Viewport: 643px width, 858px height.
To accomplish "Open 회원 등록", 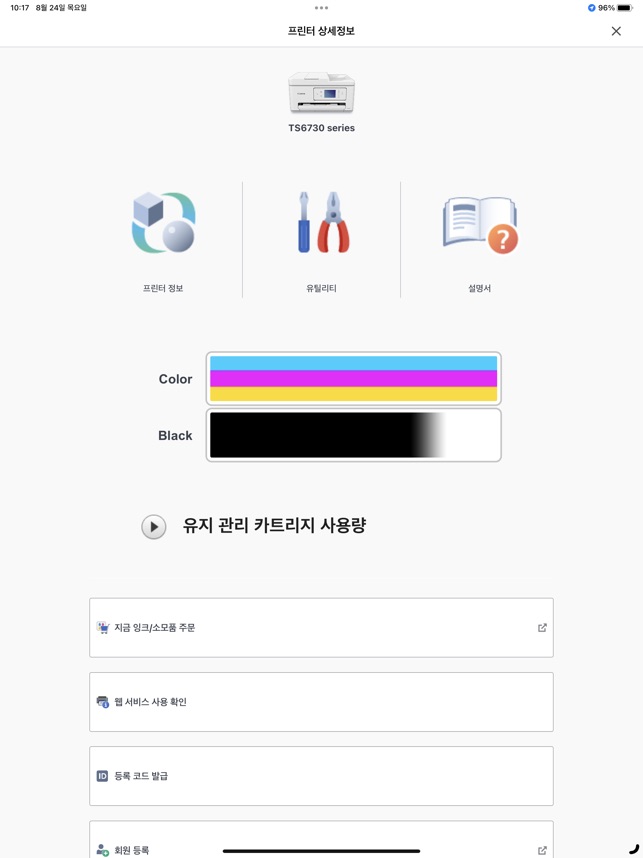I will (x=321, y=843).
